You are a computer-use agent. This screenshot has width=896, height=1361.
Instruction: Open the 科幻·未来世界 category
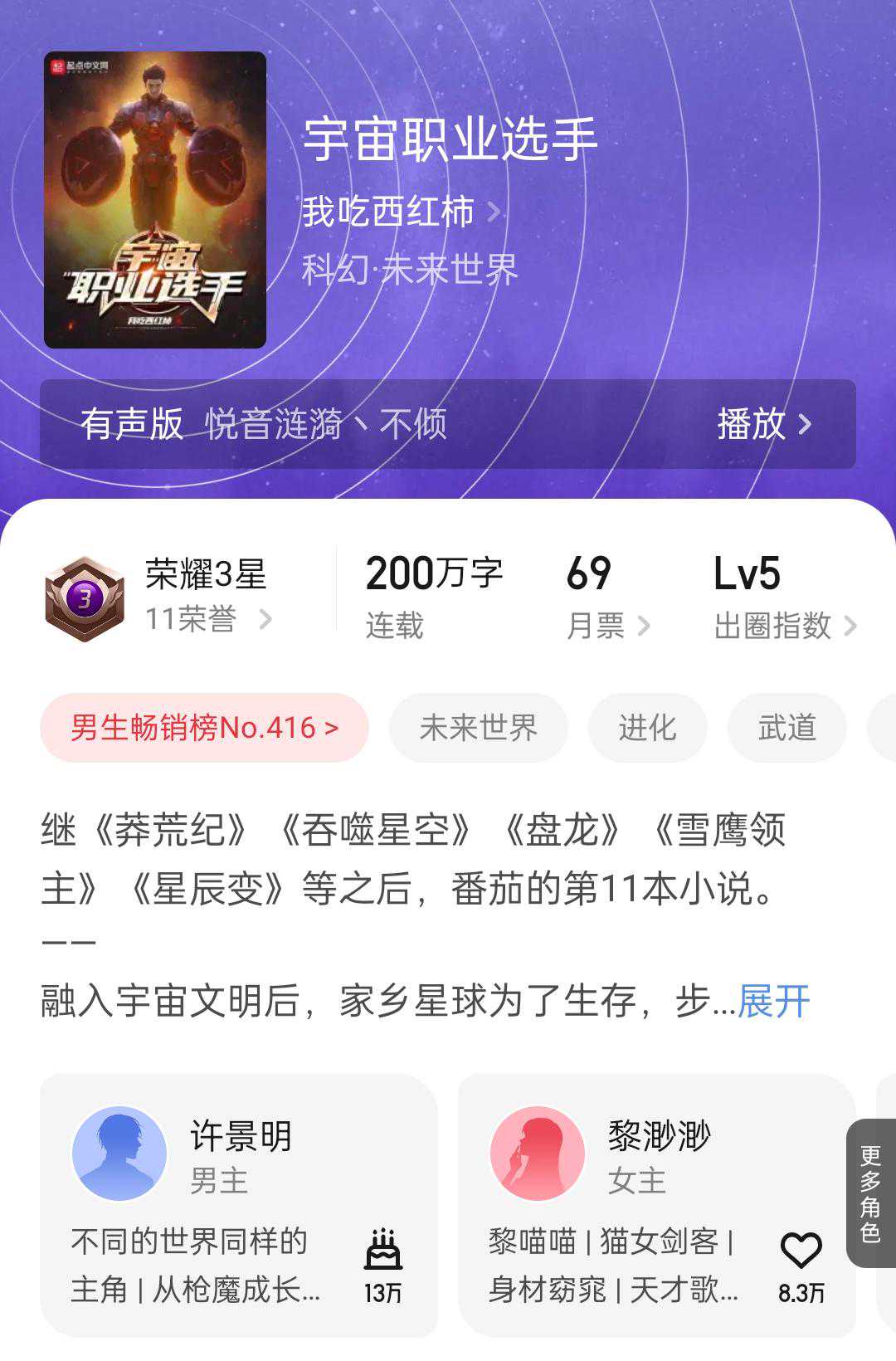pos(409,270)
